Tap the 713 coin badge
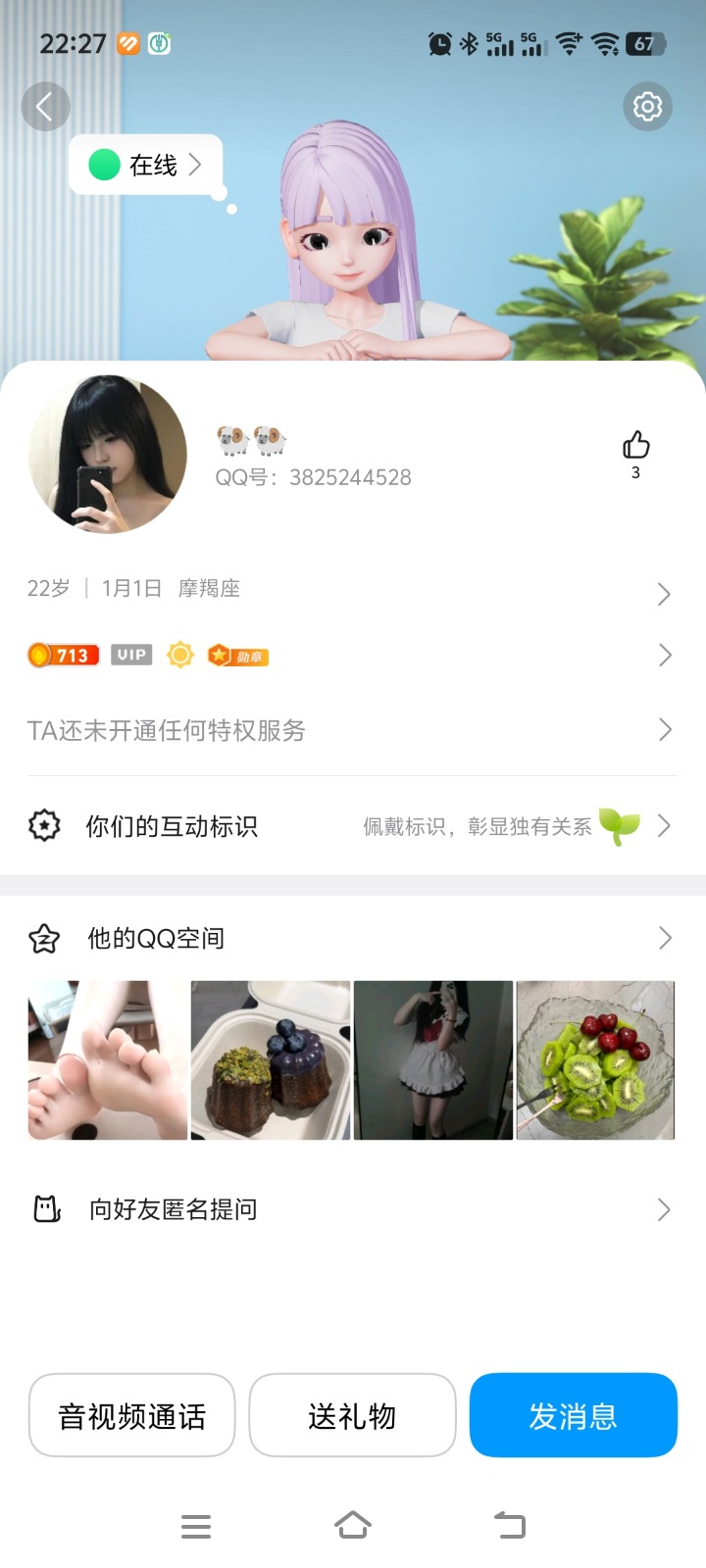This screenshot has height=1568, width=706. click(63, 654)
